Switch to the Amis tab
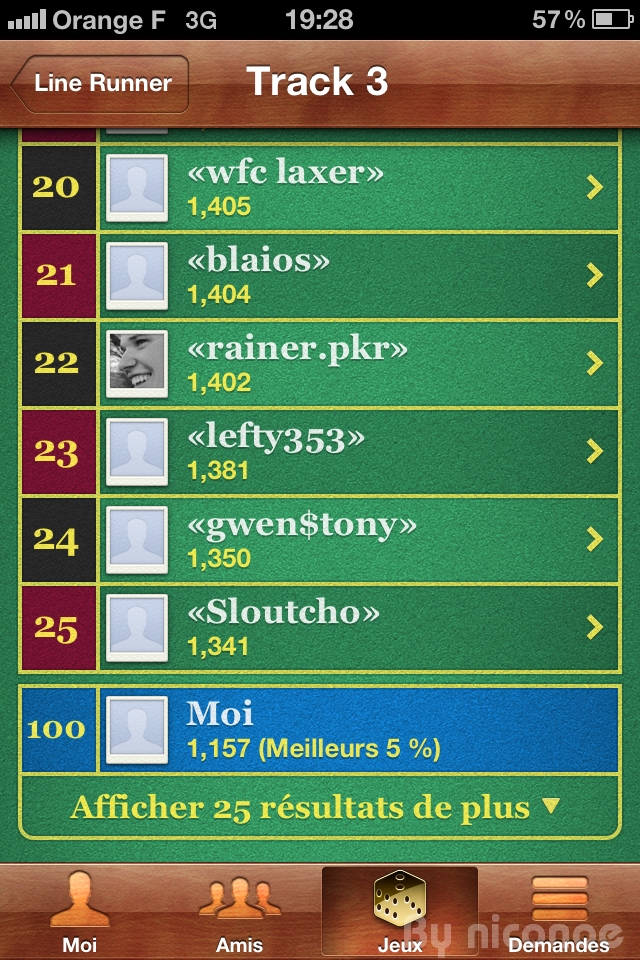The width and height of the screenshot is (640, 960). pyautogui.click(x=240, y=912)
